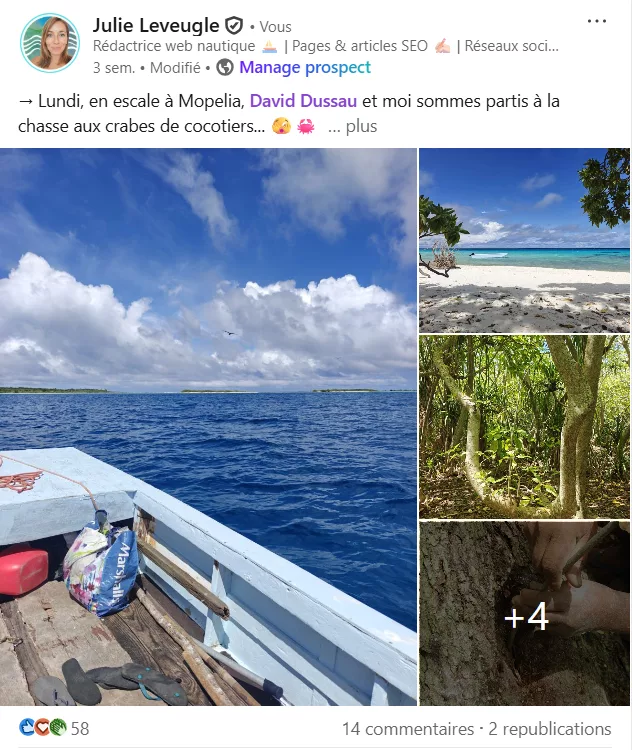Image resolution: width=632 pixels, height=750 pixels.
Task: Open the tree trunks forest photo
Action: click(524, 426)
